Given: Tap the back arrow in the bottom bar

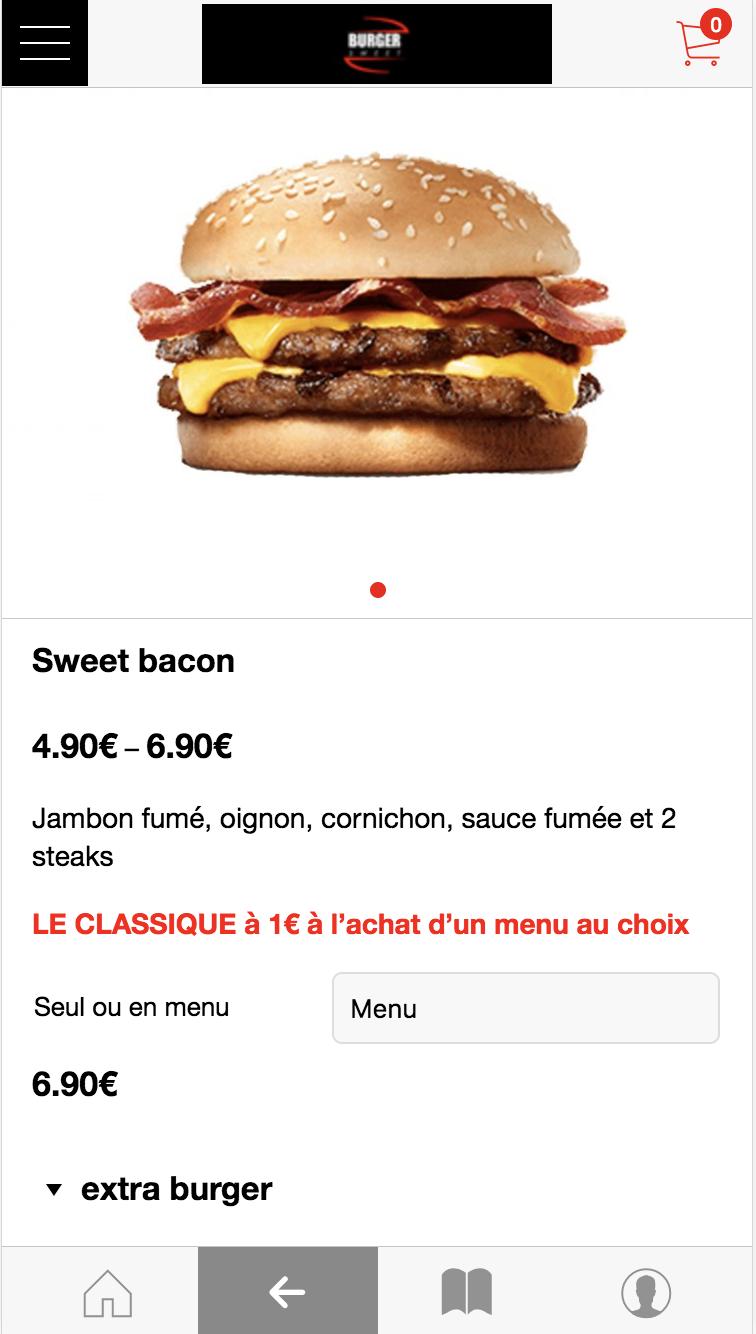Looking at the screenshot, I should (x=288, y=1292).
